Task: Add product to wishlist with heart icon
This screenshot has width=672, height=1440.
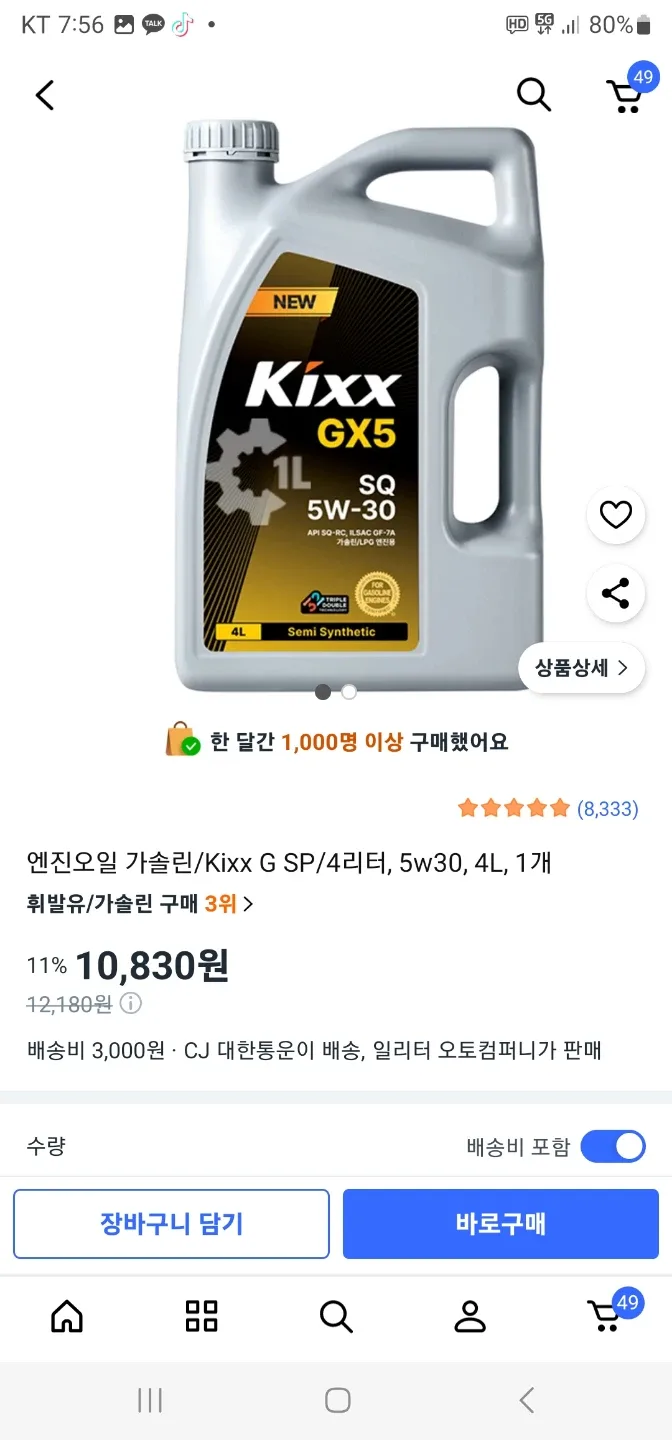Action: point(615,515)
